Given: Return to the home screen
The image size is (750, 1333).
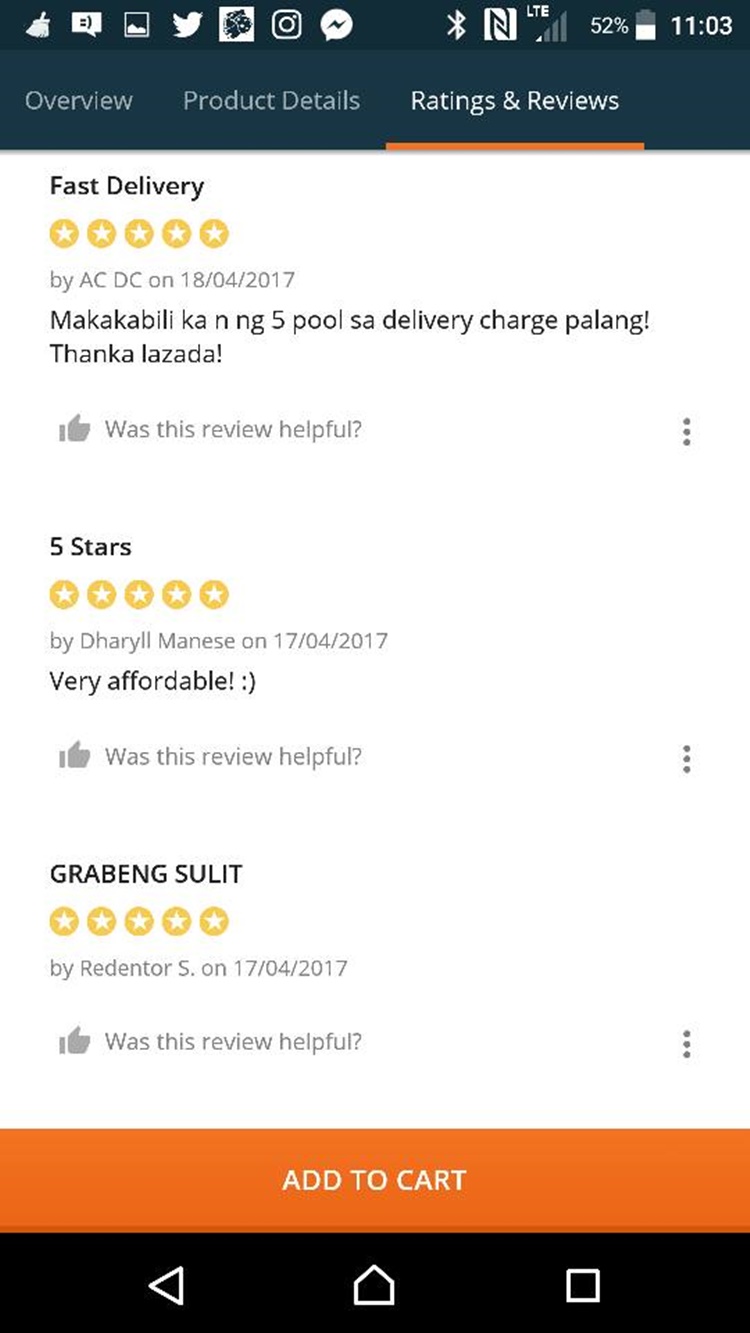Looking at the screenshot, I should [374, 1284].
